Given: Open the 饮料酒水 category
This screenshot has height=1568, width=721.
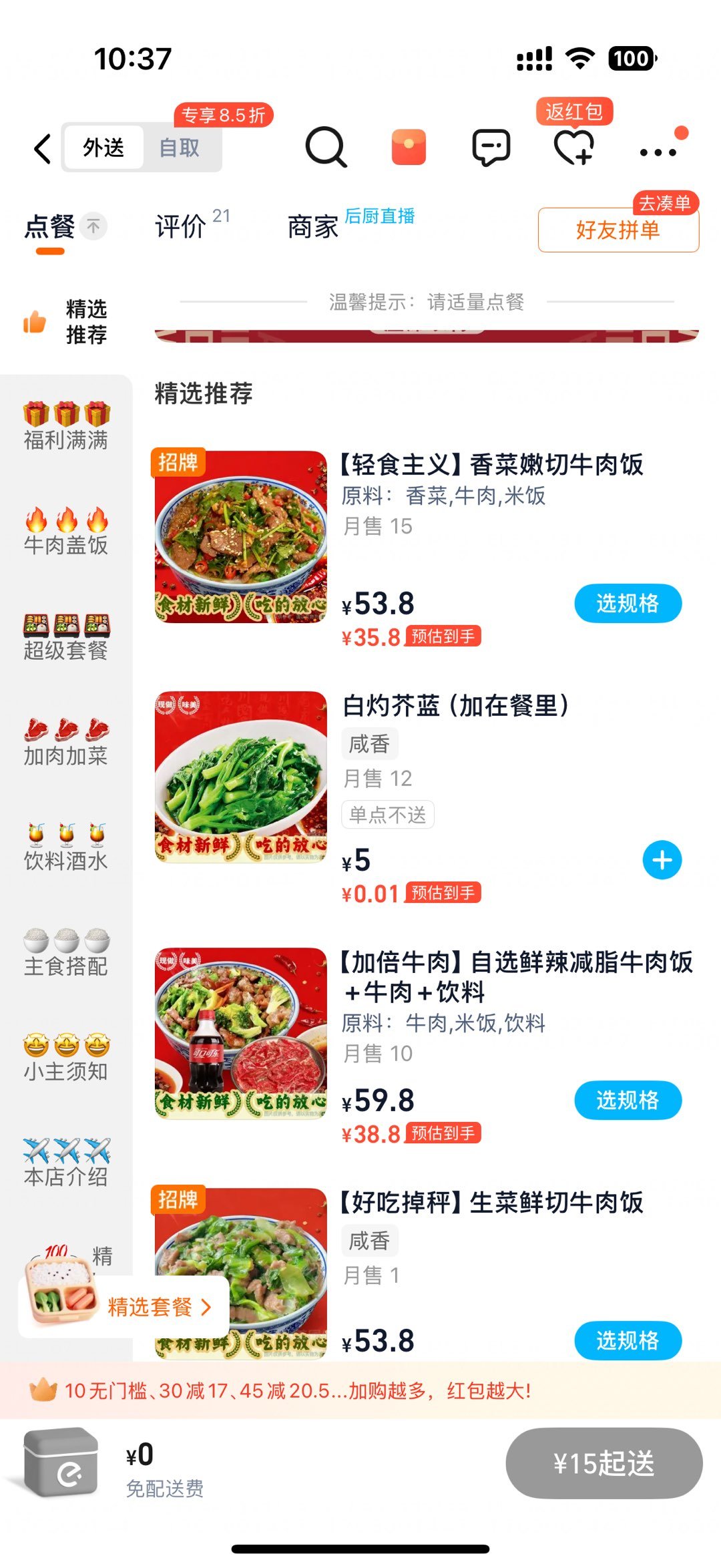Looking at the screenshot, I should click(66, 847).
